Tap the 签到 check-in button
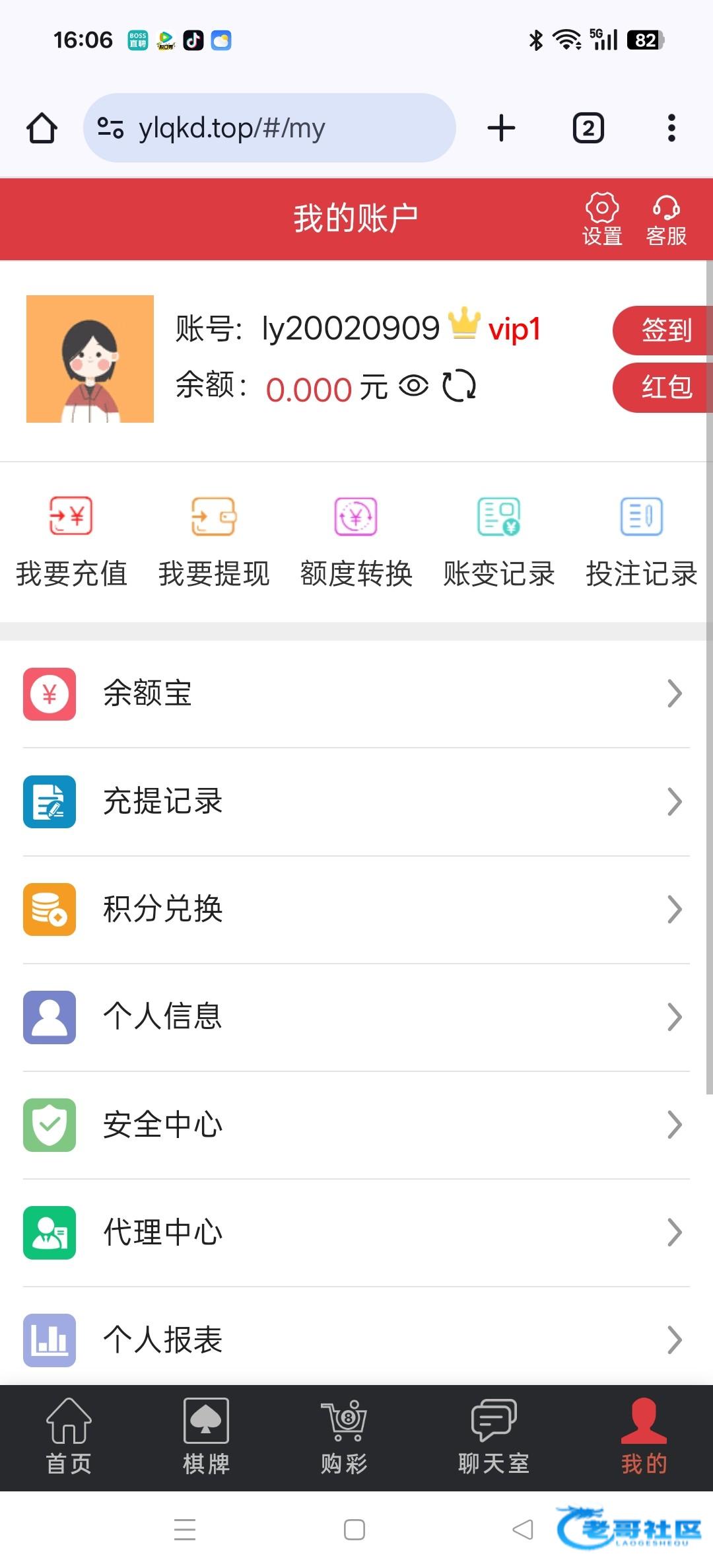 click(x=663, y=330)
